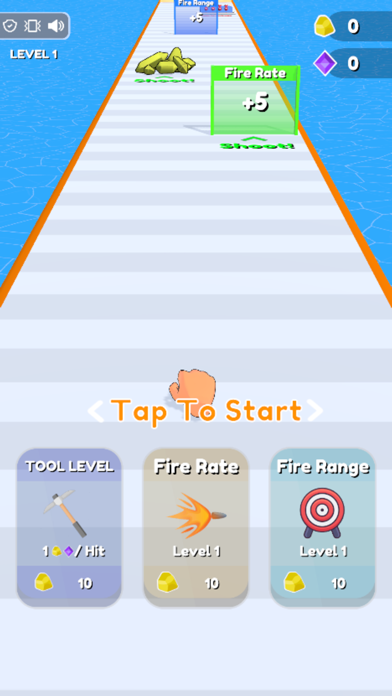Tap To Start the level
392x696 pixels.
pyautogui.click(x=205, y=411)
